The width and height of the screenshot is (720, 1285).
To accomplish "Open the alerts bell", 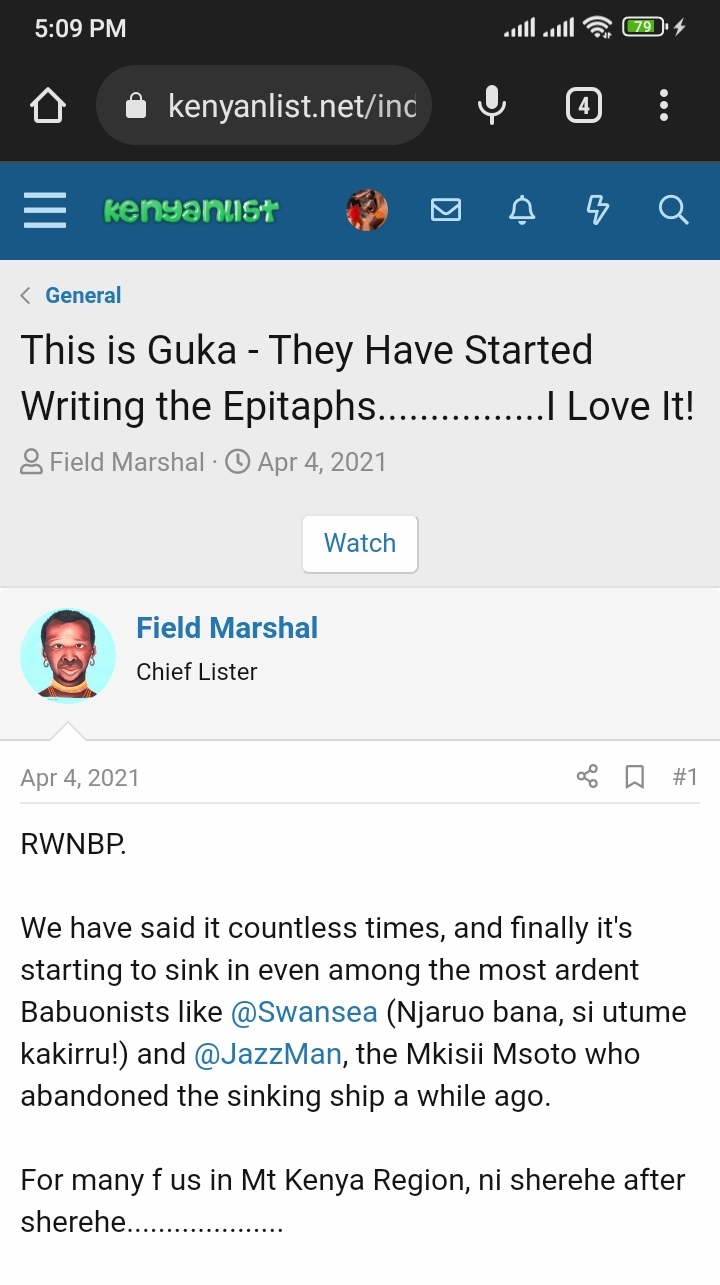I will [522, 210].
